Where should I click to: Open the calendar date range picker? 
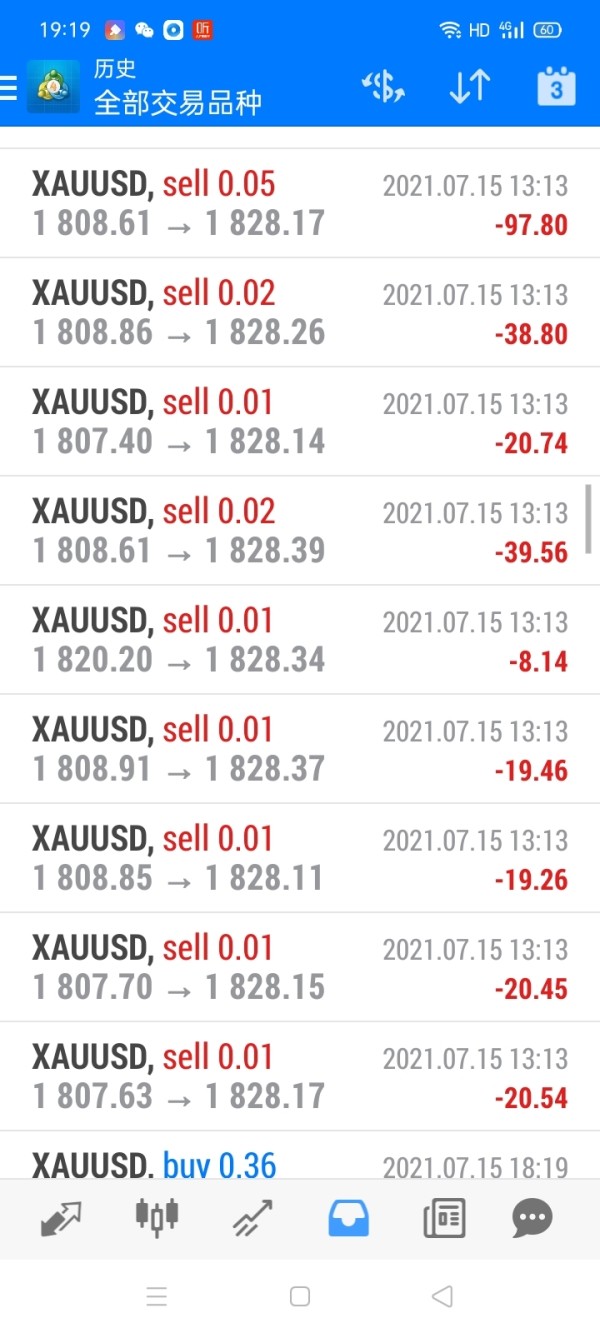point(556,87)
